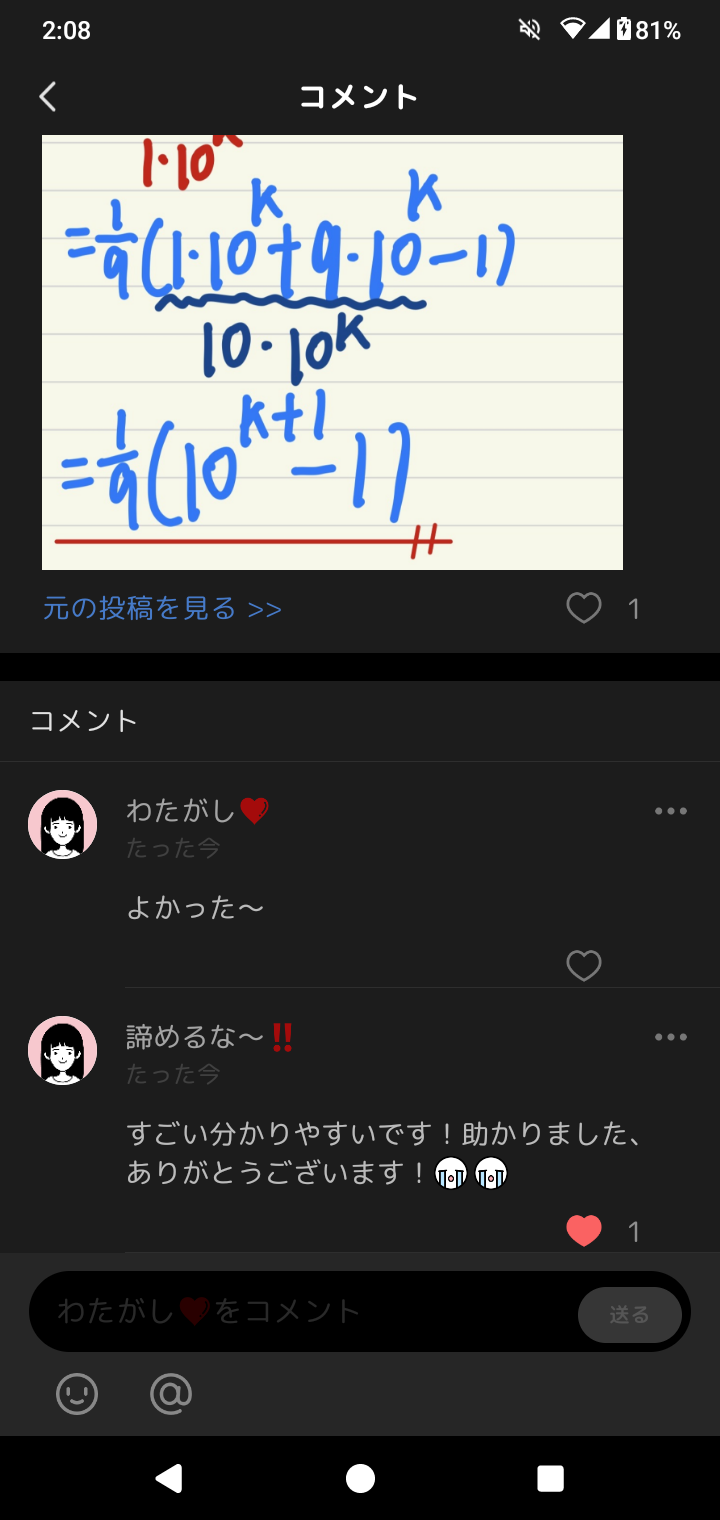Open the 元の投稿を見る link
The image size is (720, 1520).
tap(162, 608)
